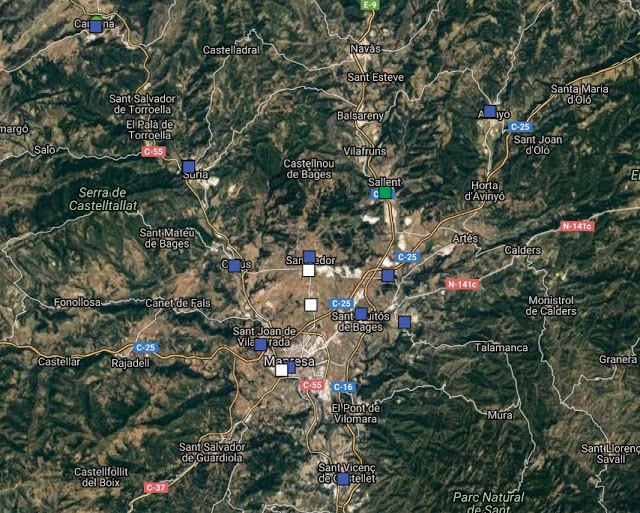Image resolution: width=640 pixels, height=513 pixels.
Task: Open the blue marker at Avinyó
Action: 490,112
